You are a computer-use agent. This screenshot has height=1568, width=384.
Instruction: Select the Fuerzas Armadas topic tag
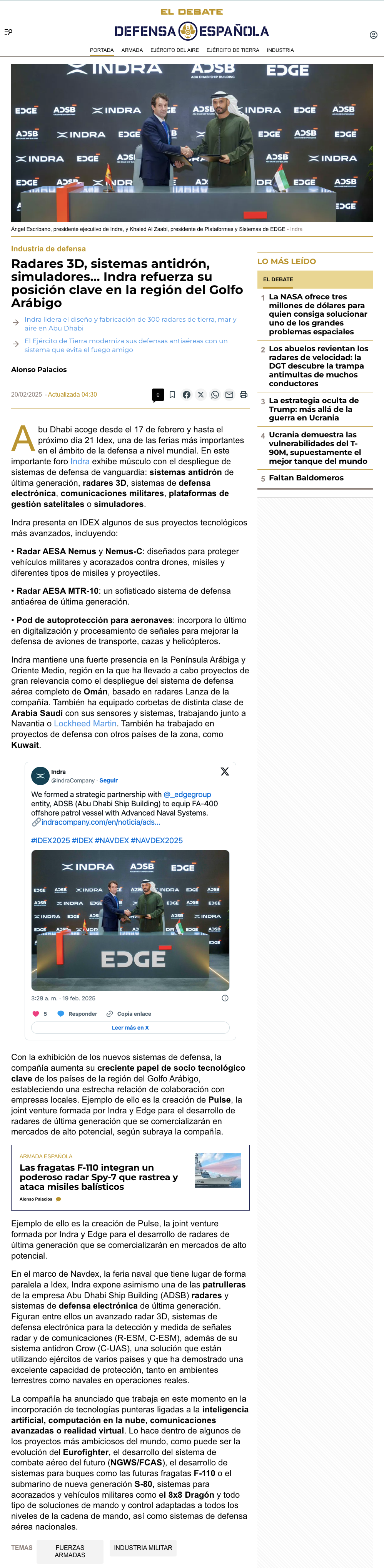[x=70, y=1551]
